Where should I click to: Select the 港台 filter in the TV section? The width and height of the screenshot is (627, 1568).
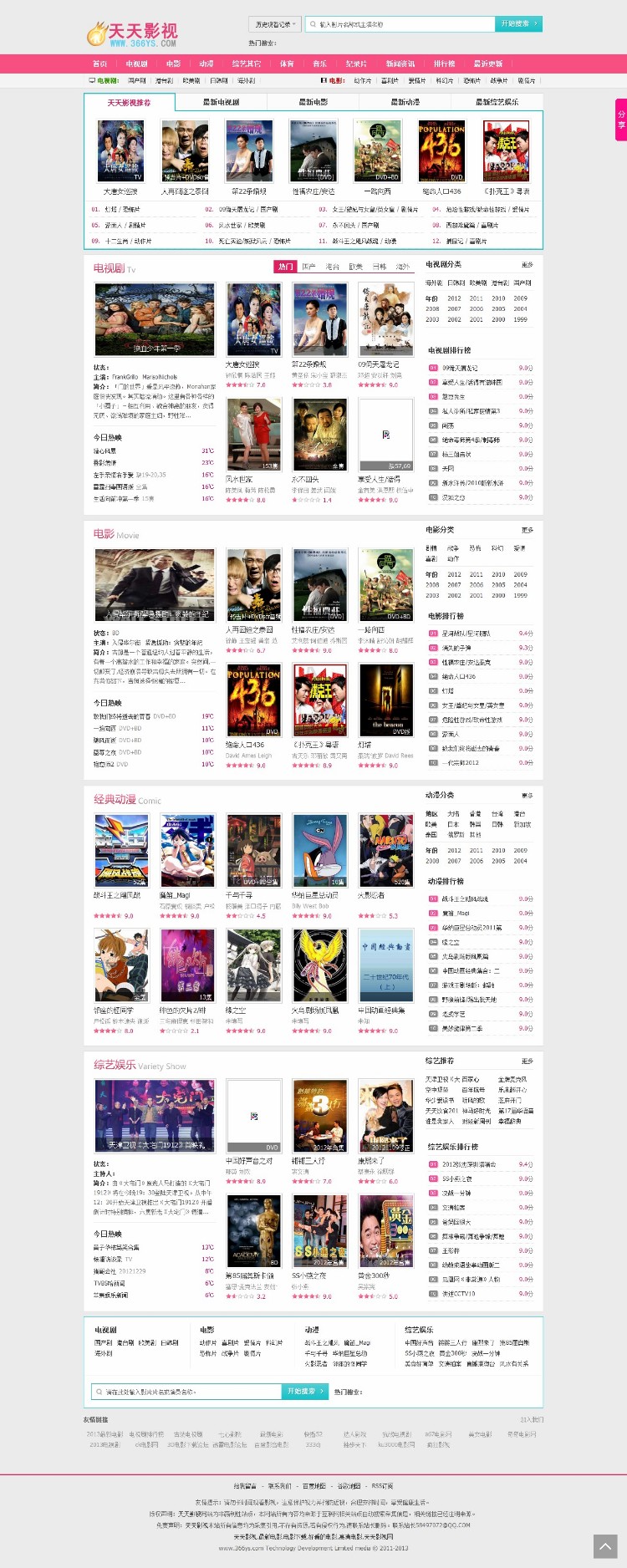tap(332, 267)
